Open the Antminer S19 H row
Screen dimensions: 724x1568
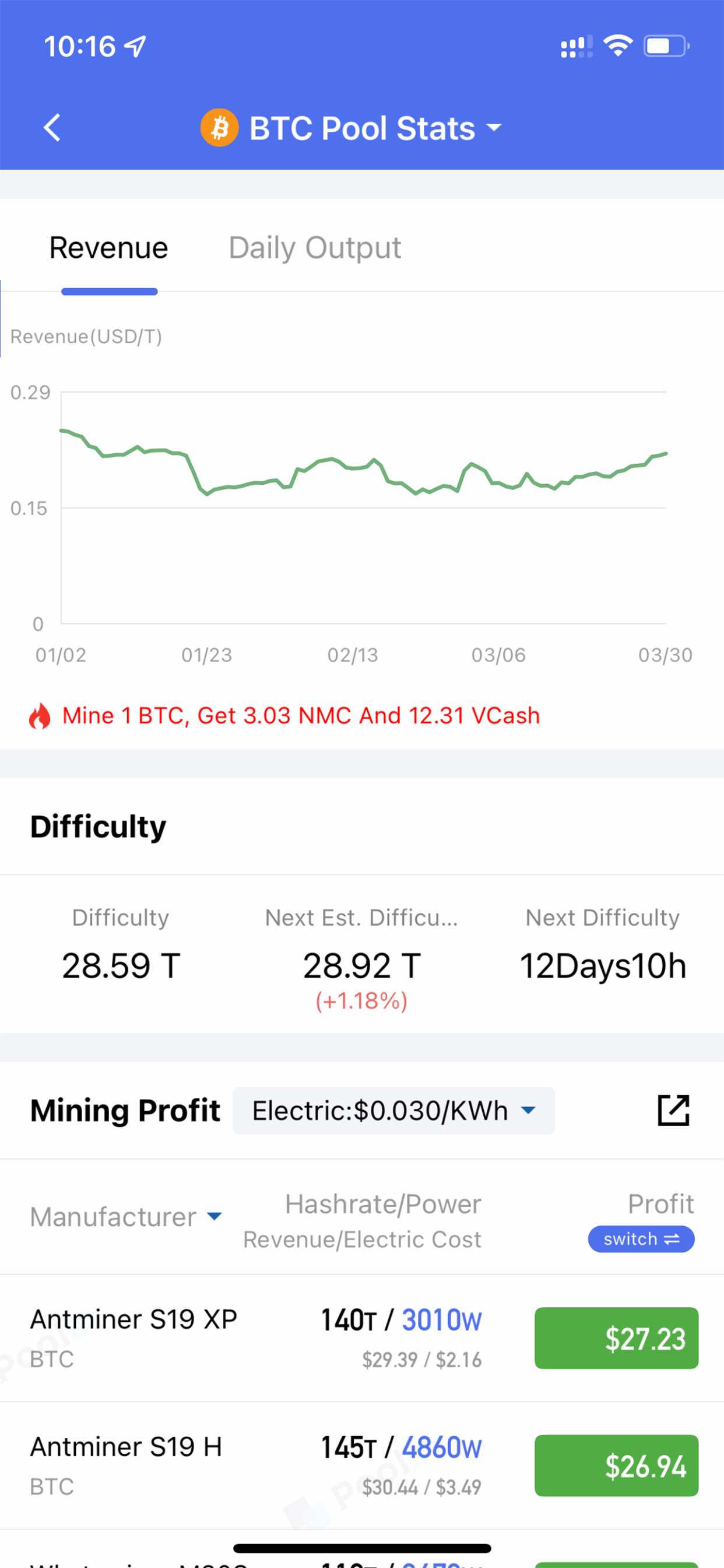coord(362,1466)
